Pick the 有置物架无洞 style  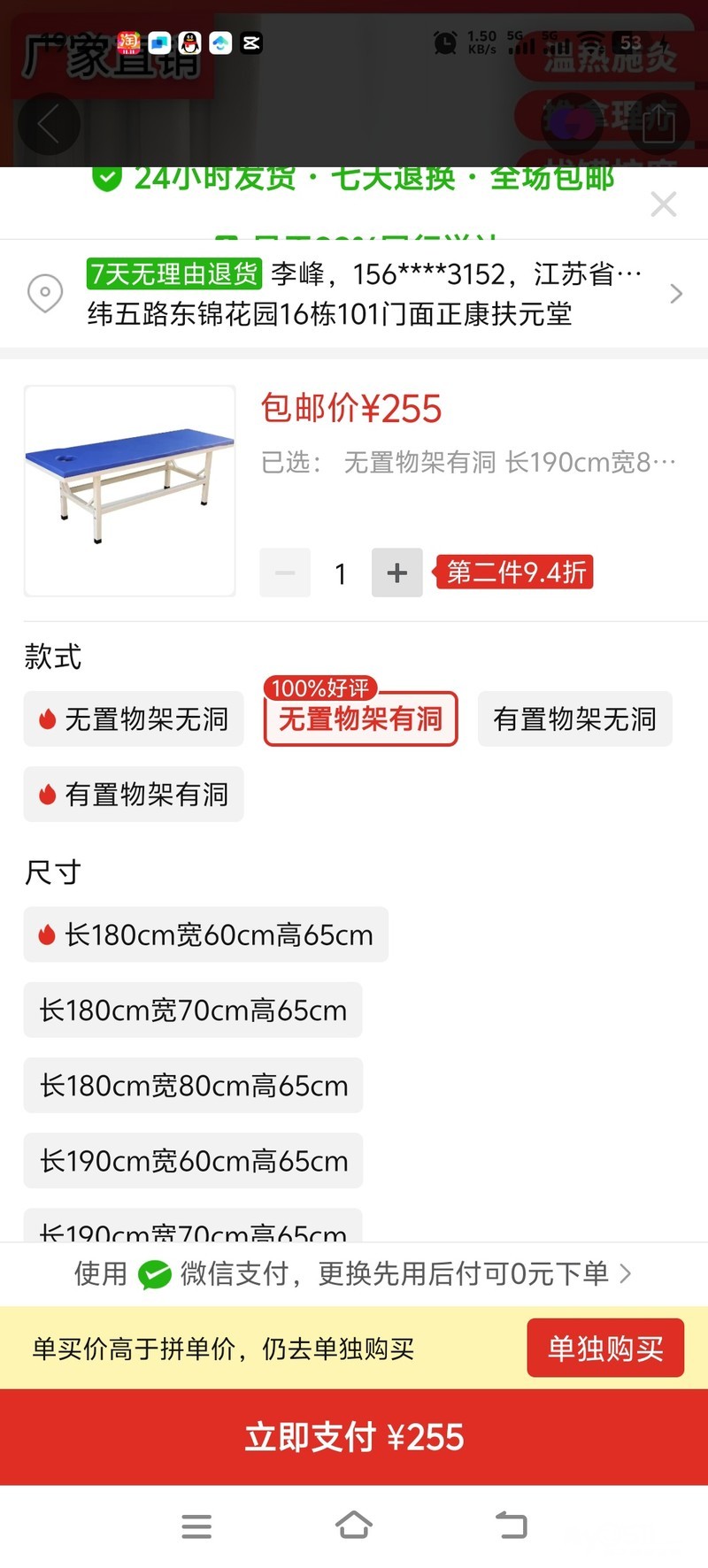tap(574, 719)
